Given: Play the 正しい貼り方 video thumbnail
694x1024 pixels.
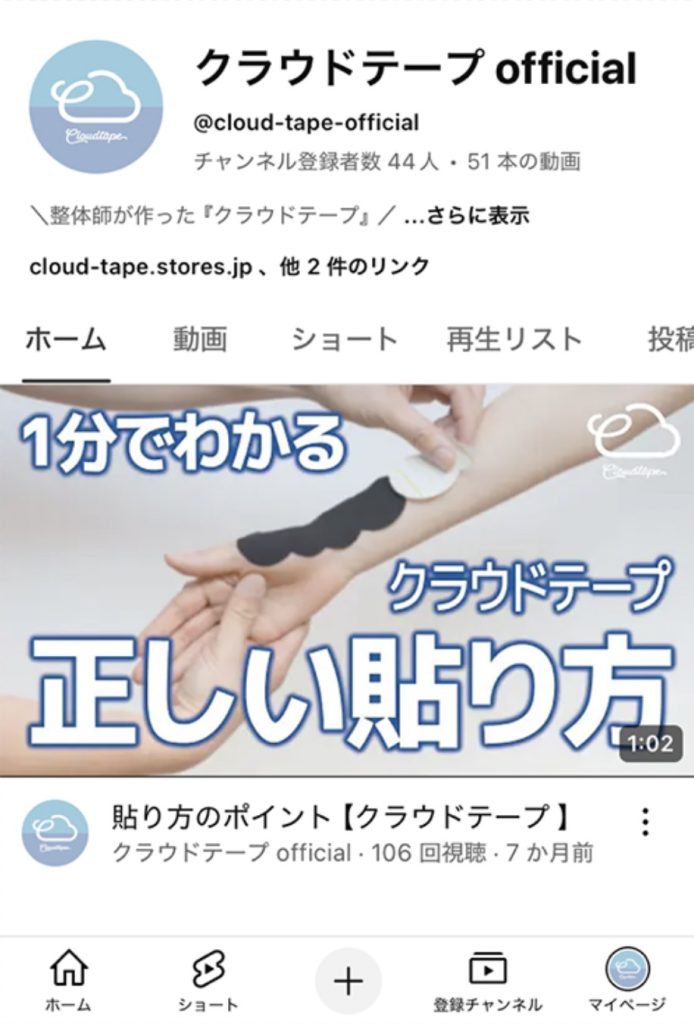Looking at the screenshot, I should click(347, 580).
